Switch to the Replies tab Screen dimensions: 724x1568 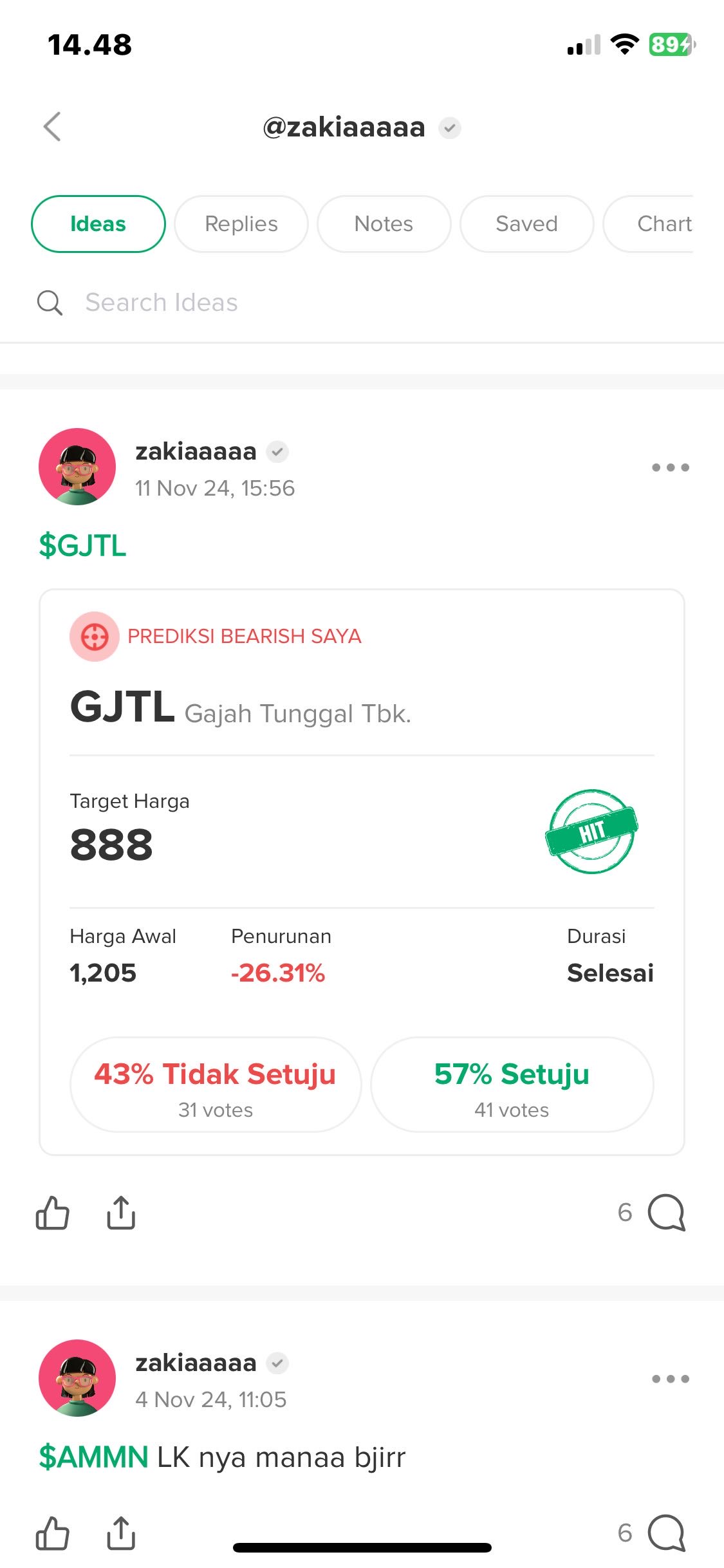point(241,224)
